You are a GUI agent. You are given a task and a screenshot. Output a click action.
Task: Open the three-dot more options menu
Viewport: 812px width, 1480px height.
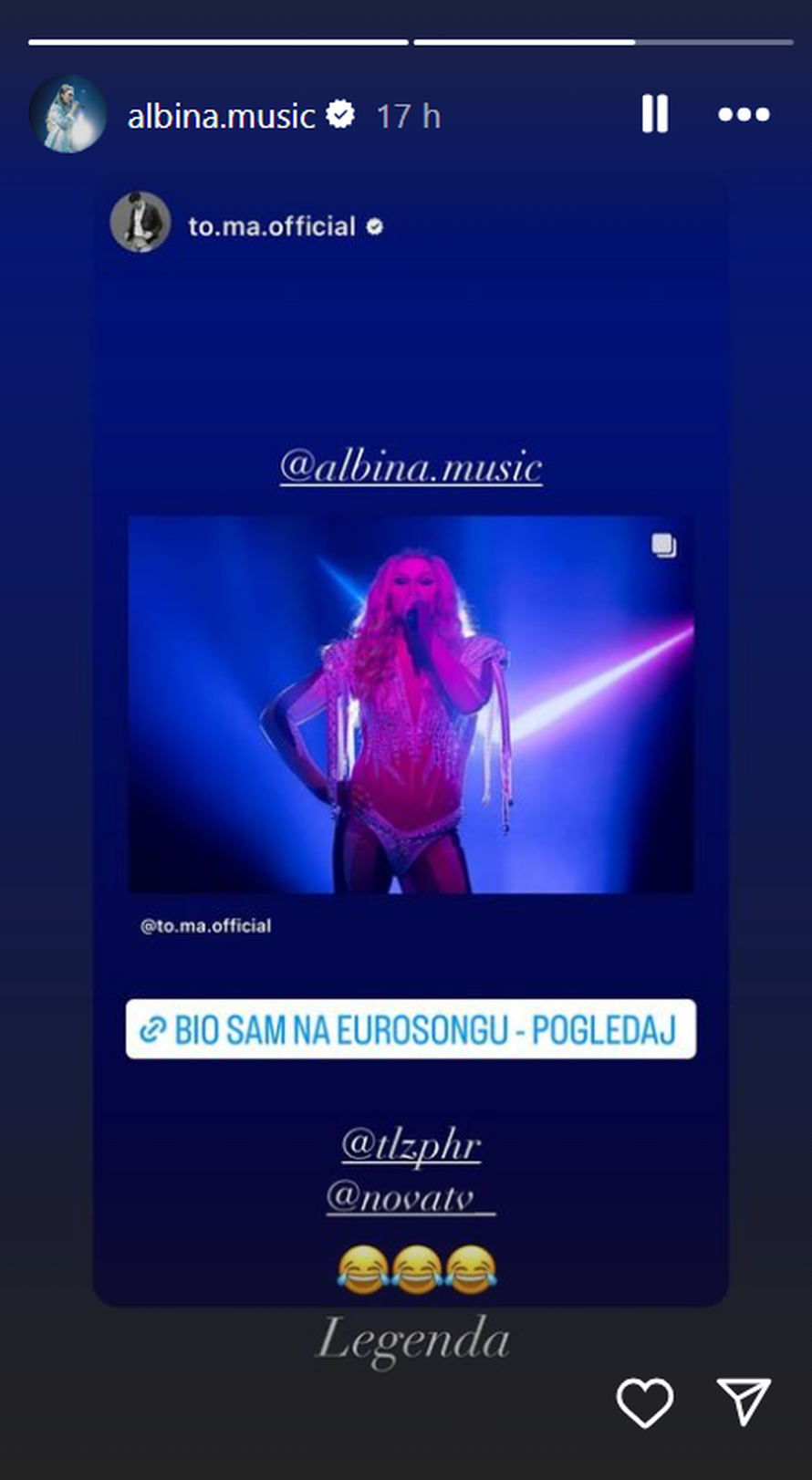744,115
